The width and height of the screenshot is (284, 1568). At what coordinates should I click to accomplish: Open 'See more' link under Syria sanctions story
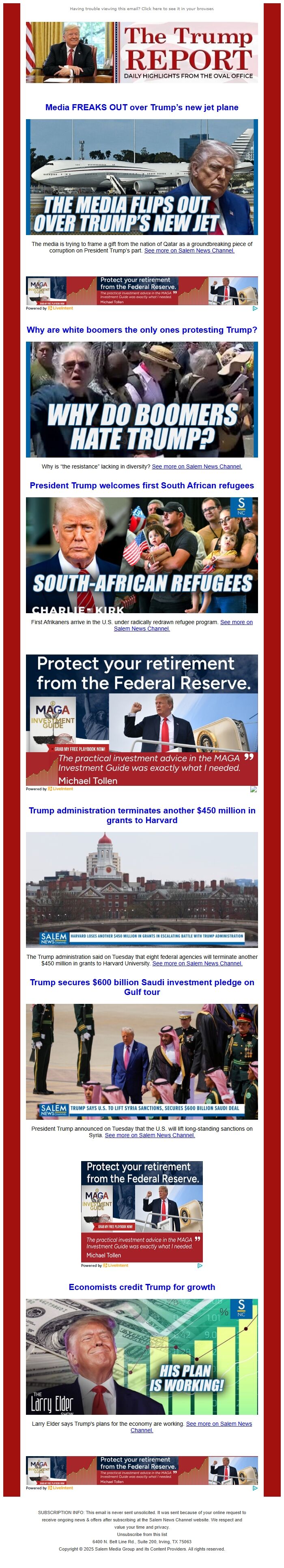(149, 1135)
